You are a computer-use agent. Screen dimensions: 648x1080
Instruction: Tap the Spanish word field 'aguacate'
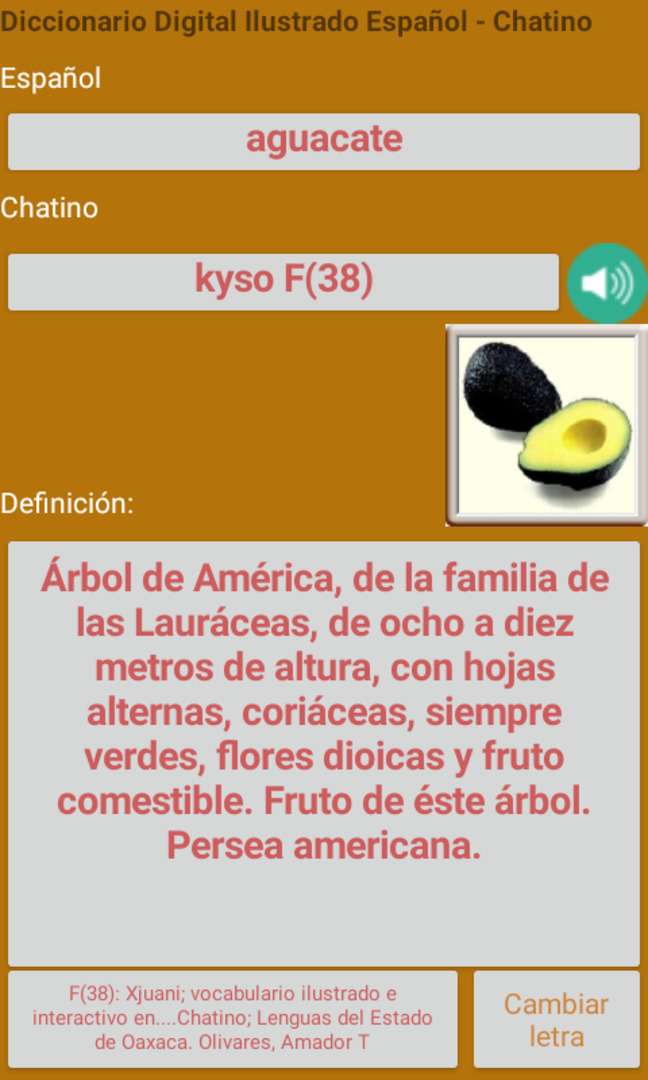tap(323, 141)
